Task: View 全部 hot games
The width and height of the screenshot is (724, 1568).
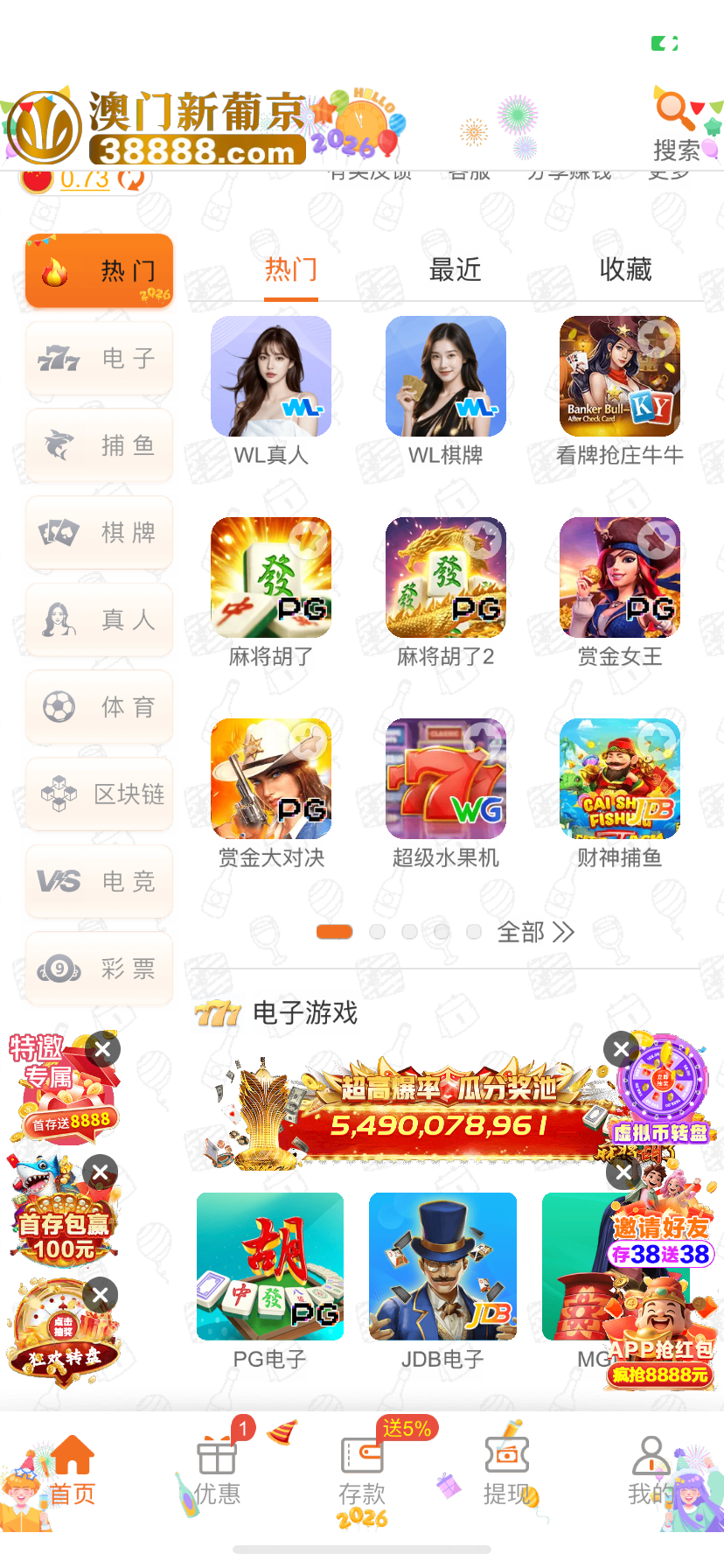Action: (535, 932)
